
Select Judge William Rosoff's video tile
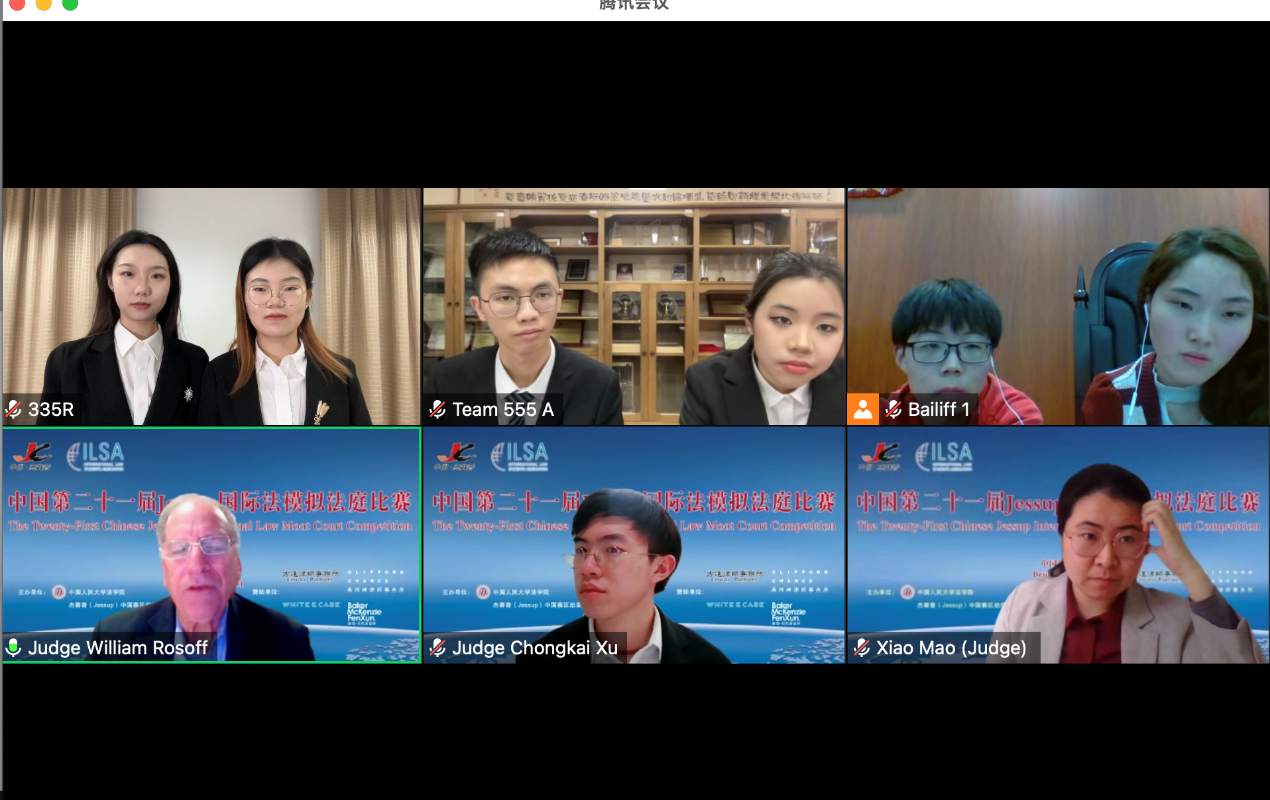coord(211,545)
